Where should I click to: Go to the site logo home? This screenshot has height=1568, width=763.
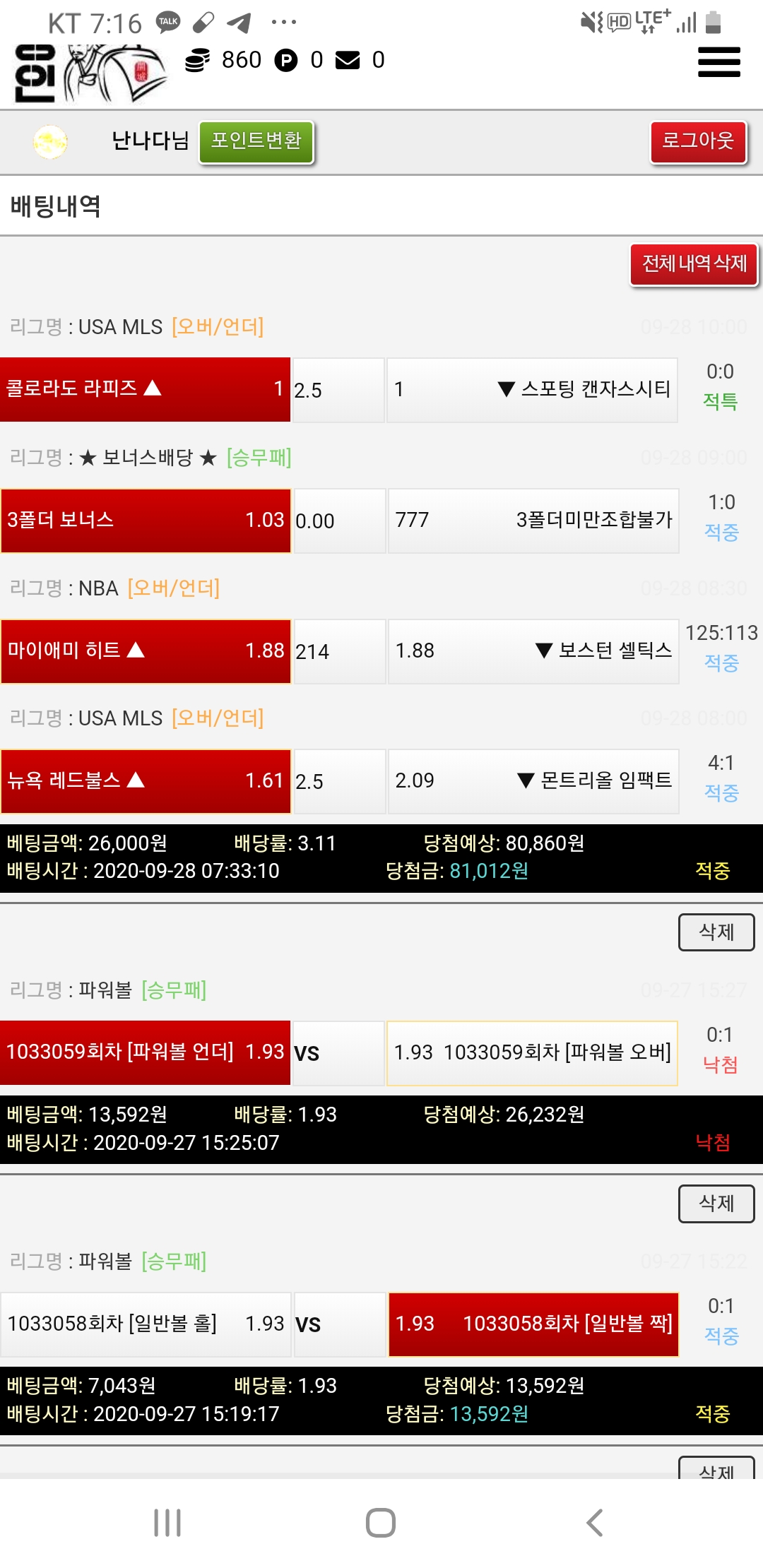(x=90, y=73)
